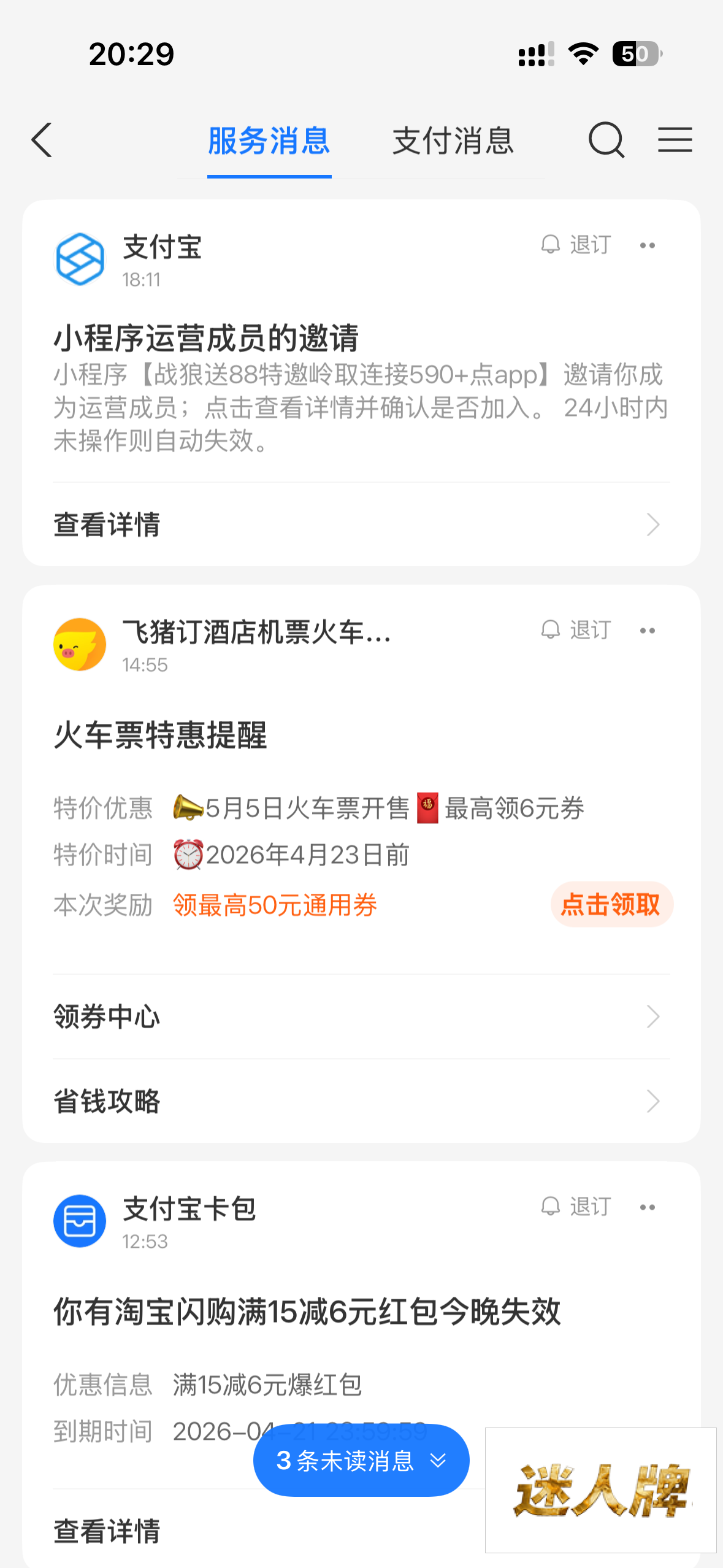Select the 服务消息 tab
This screenshot has height=1568, width=723.
[269, 141]
